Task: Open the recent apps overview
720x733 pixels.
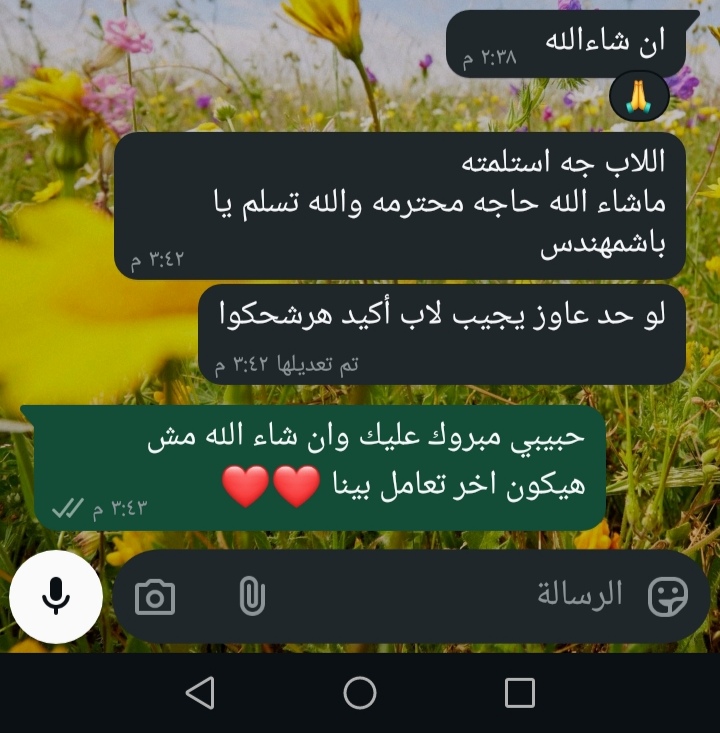Action: pos(519,692)
